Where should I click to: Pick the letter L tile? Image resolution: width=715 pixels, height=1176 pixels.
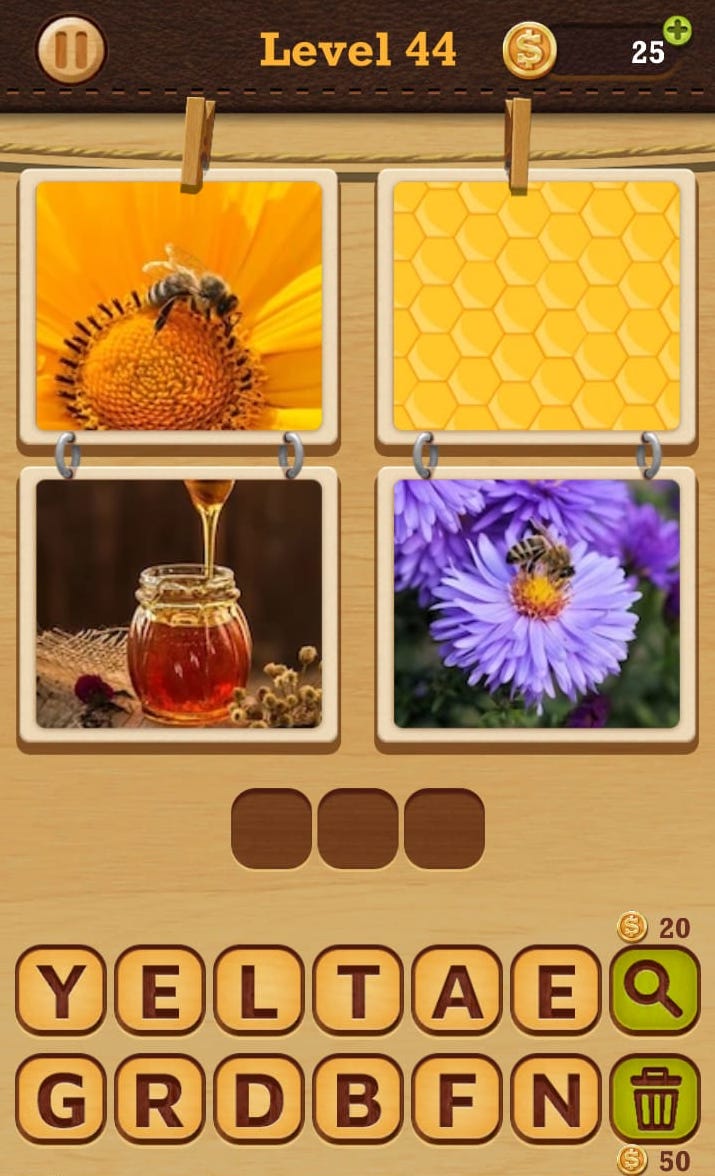[x=259, y=990]
